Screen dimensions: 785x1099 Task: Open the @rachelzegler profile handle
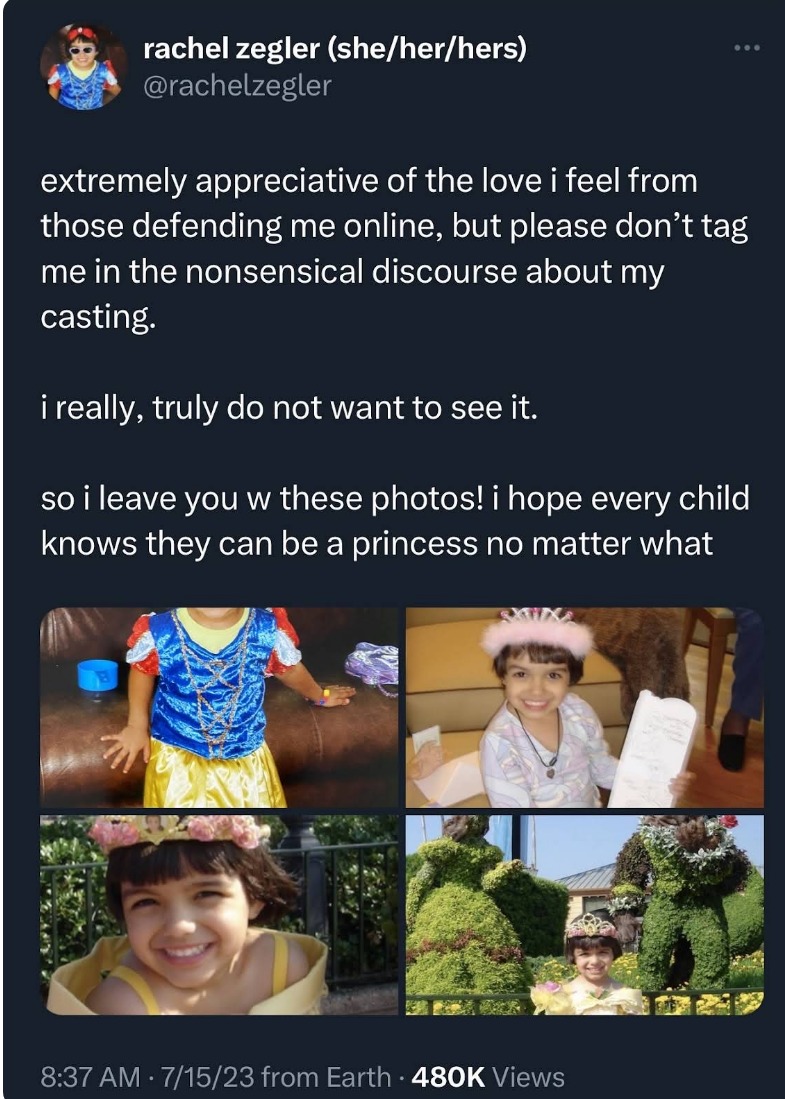(237, 86)
